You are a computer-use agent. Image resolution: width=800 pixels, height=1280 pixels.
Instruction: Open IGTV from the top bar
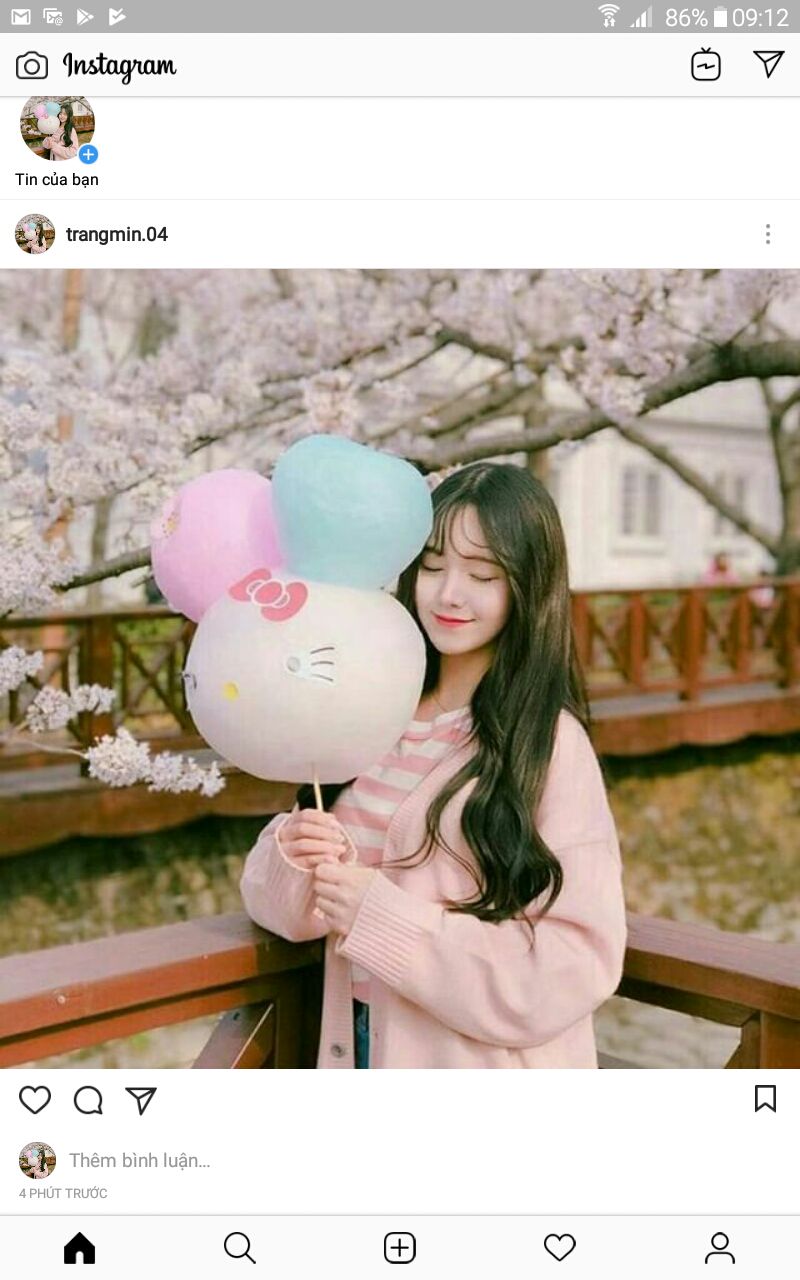point(706,65)
